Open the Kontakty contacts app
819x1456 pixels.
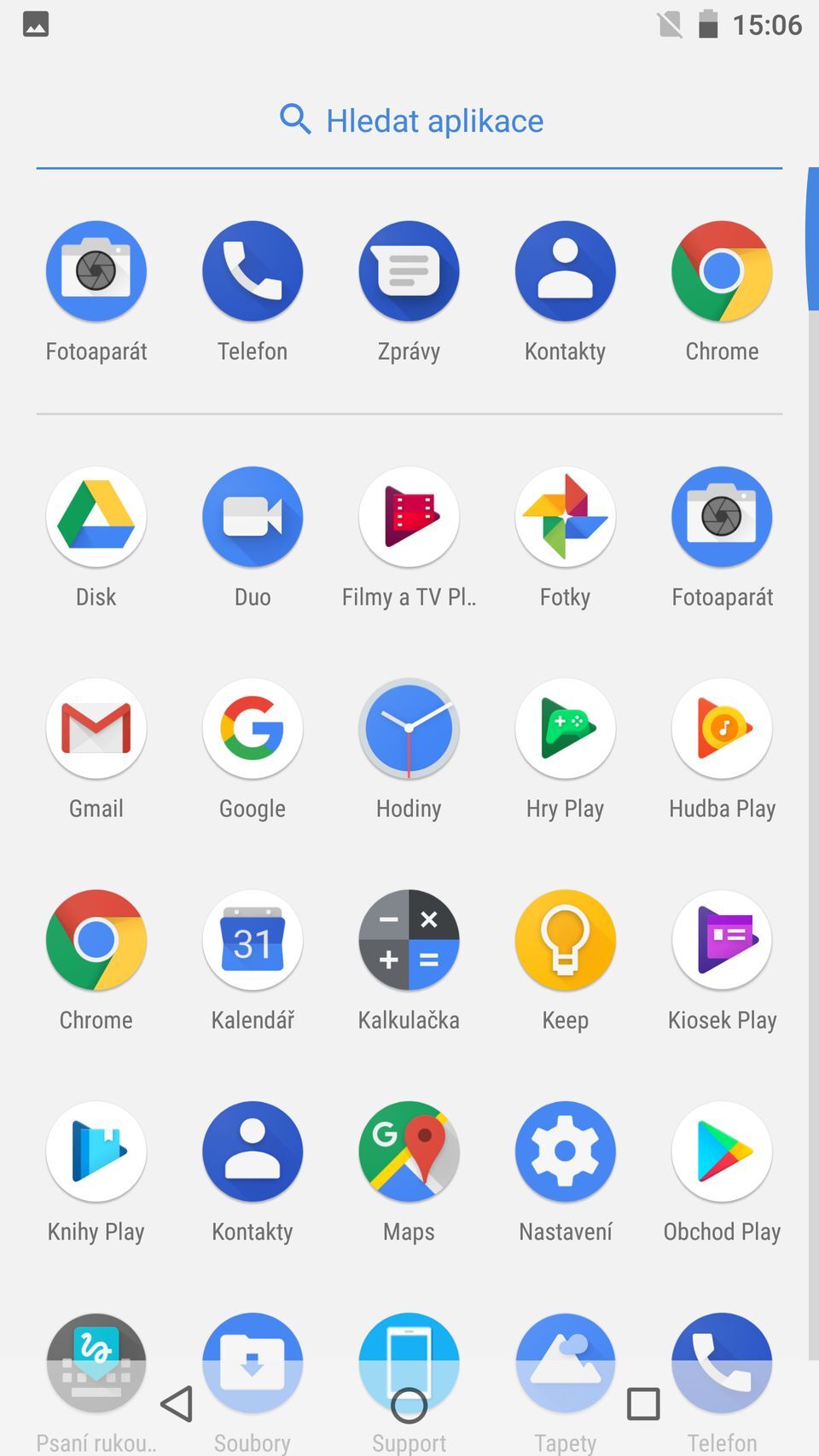point(565,270)
